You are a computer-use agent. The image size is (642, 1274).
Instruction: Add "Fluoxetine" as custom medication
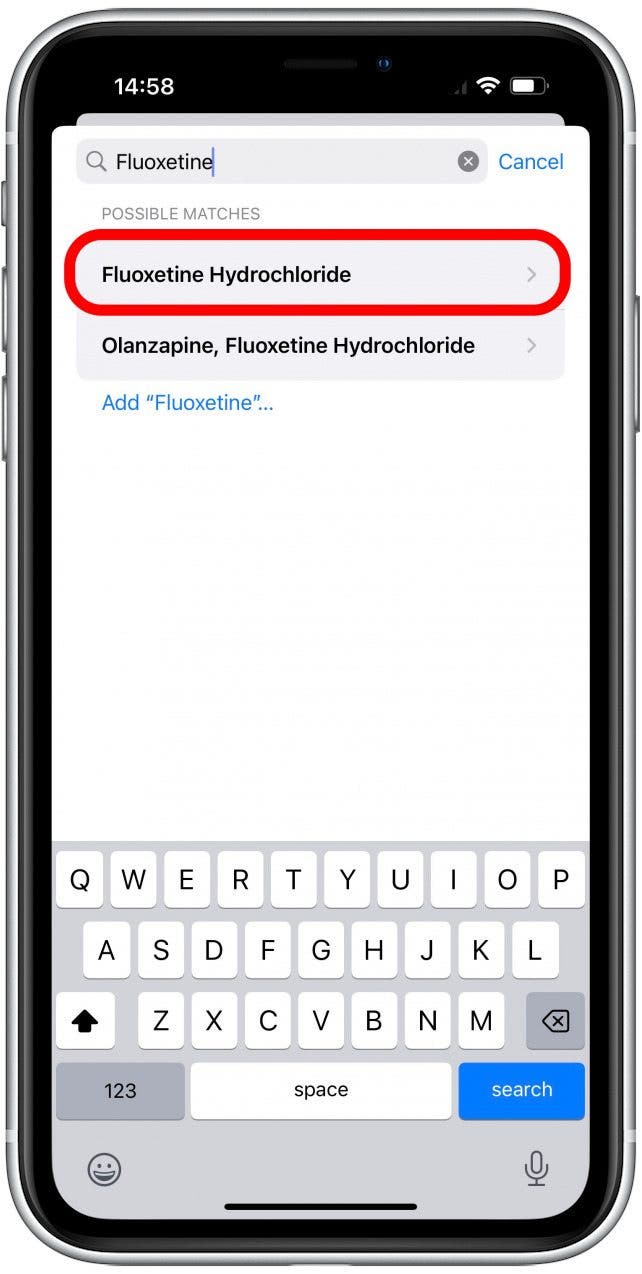pos(188,404)
